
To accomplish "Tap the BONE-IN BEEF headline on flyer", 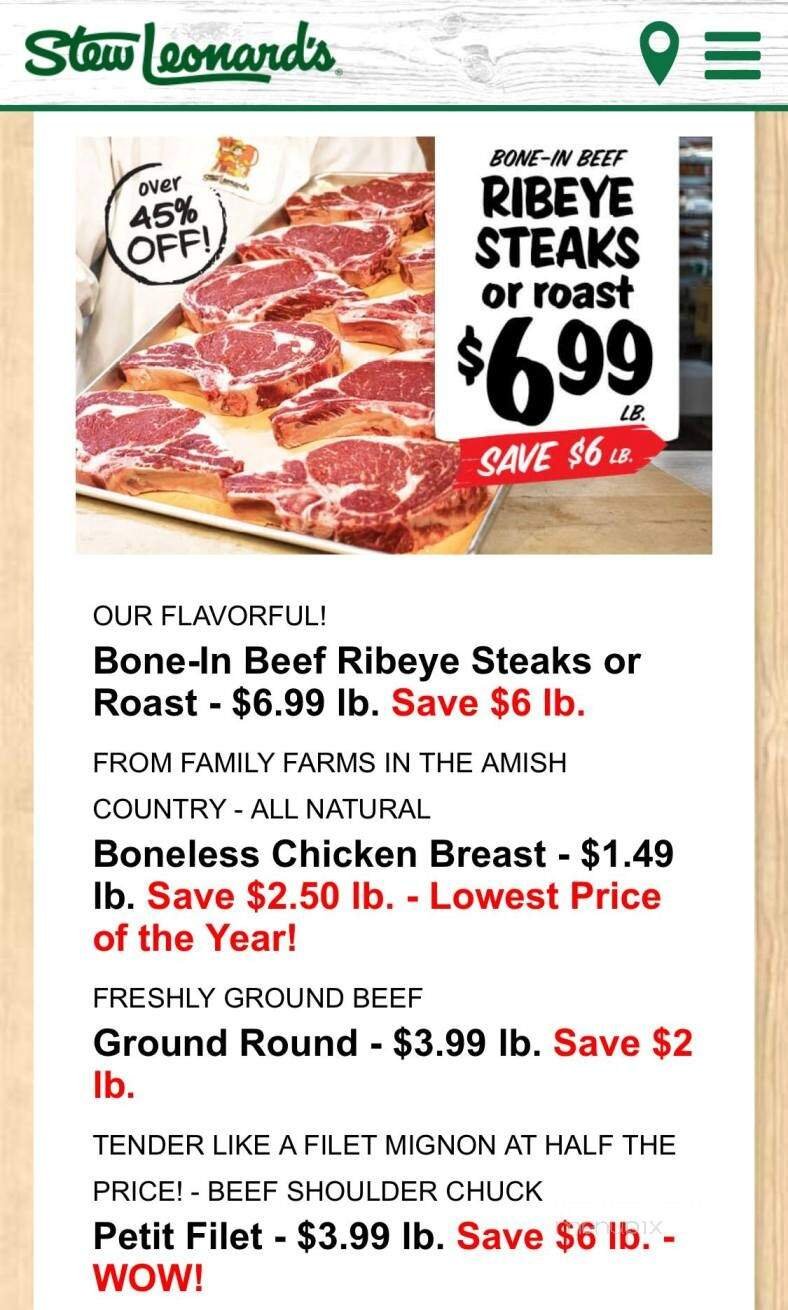I will tap(558, 158).
